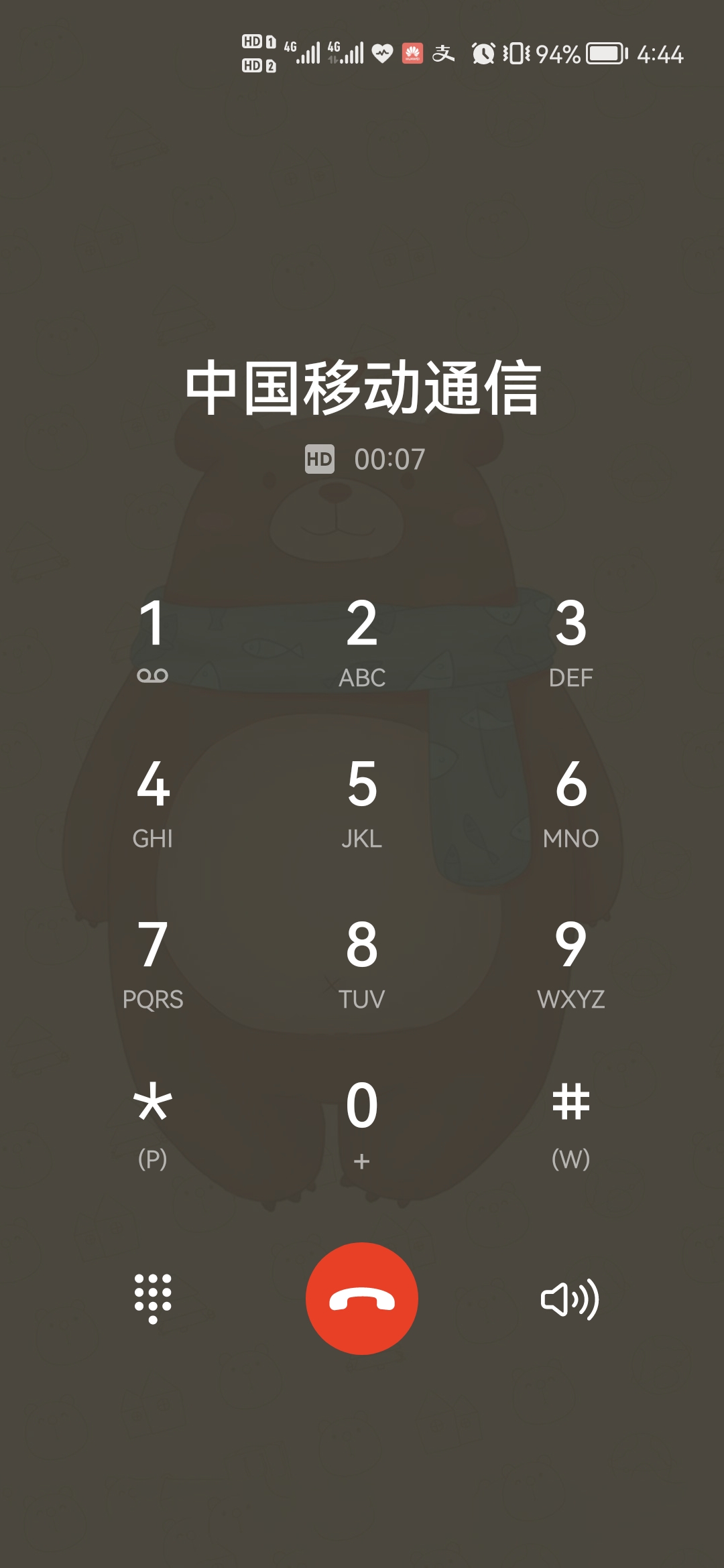
Task: Tap the 2 ABC key
Action: [x=362, y=640]
